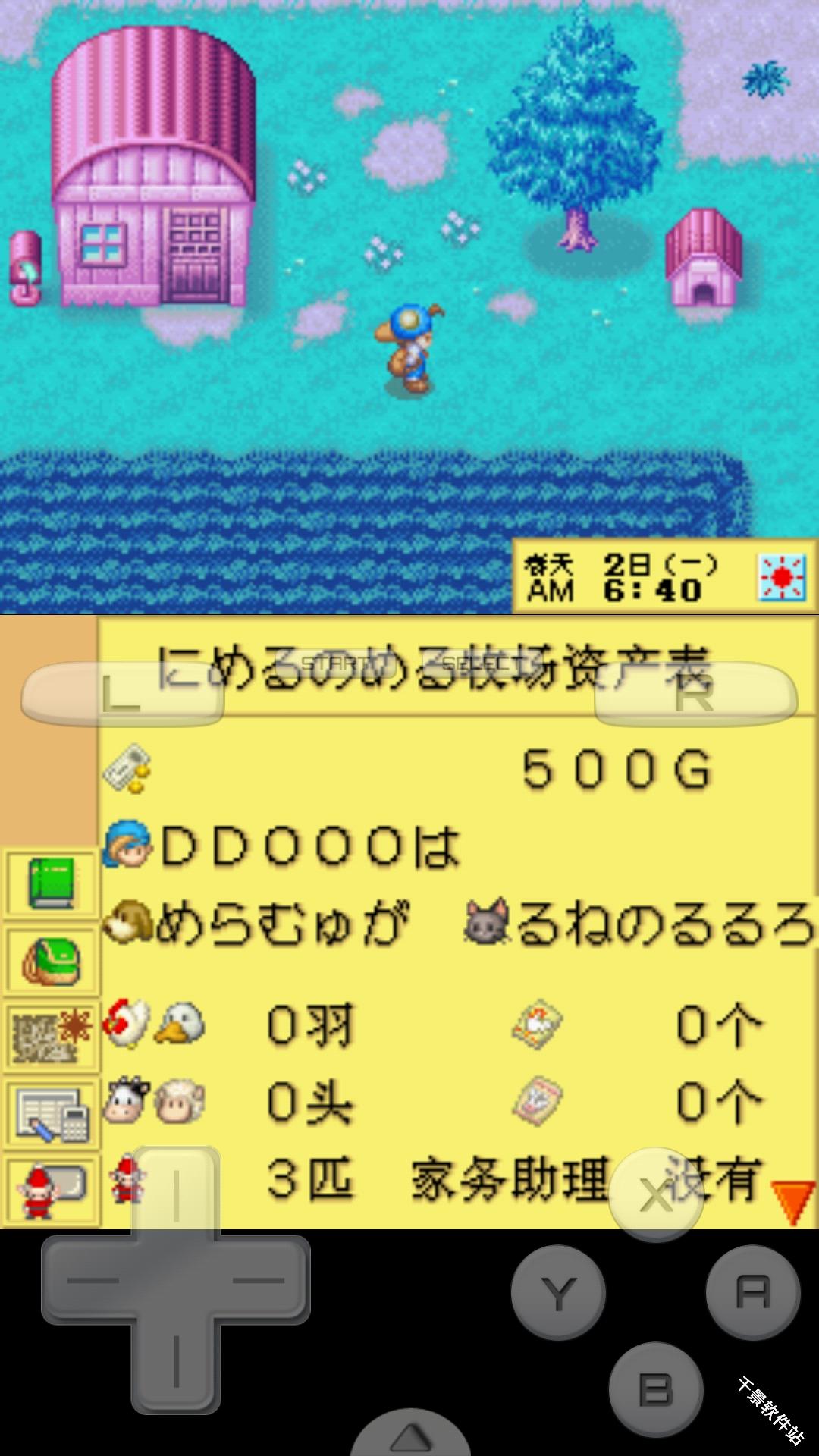Open the green rucksack inventory icon
Viewport: 819px width, 1456px height.
click(52, 961)
